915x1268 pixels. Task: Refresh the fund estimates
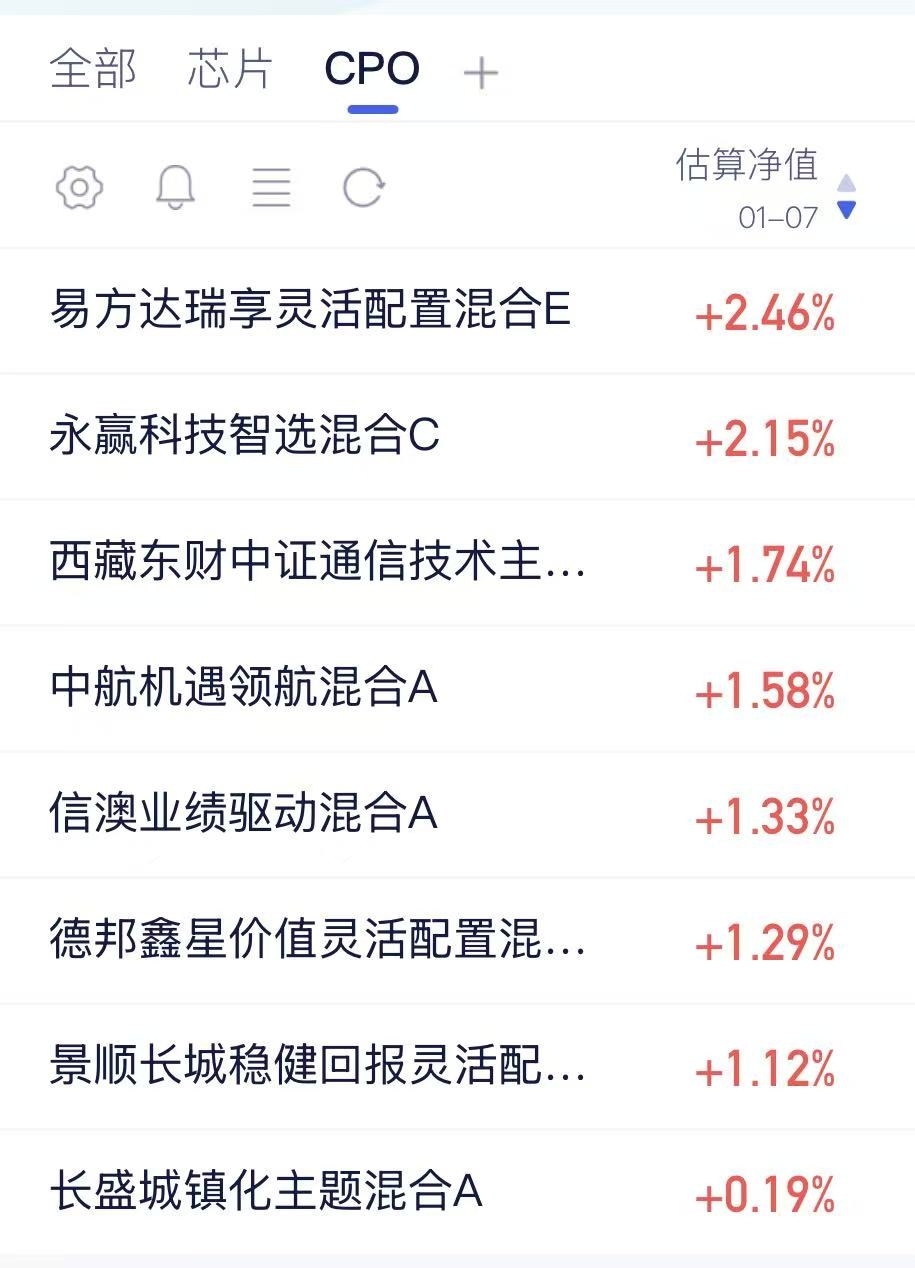click(363, 187)
